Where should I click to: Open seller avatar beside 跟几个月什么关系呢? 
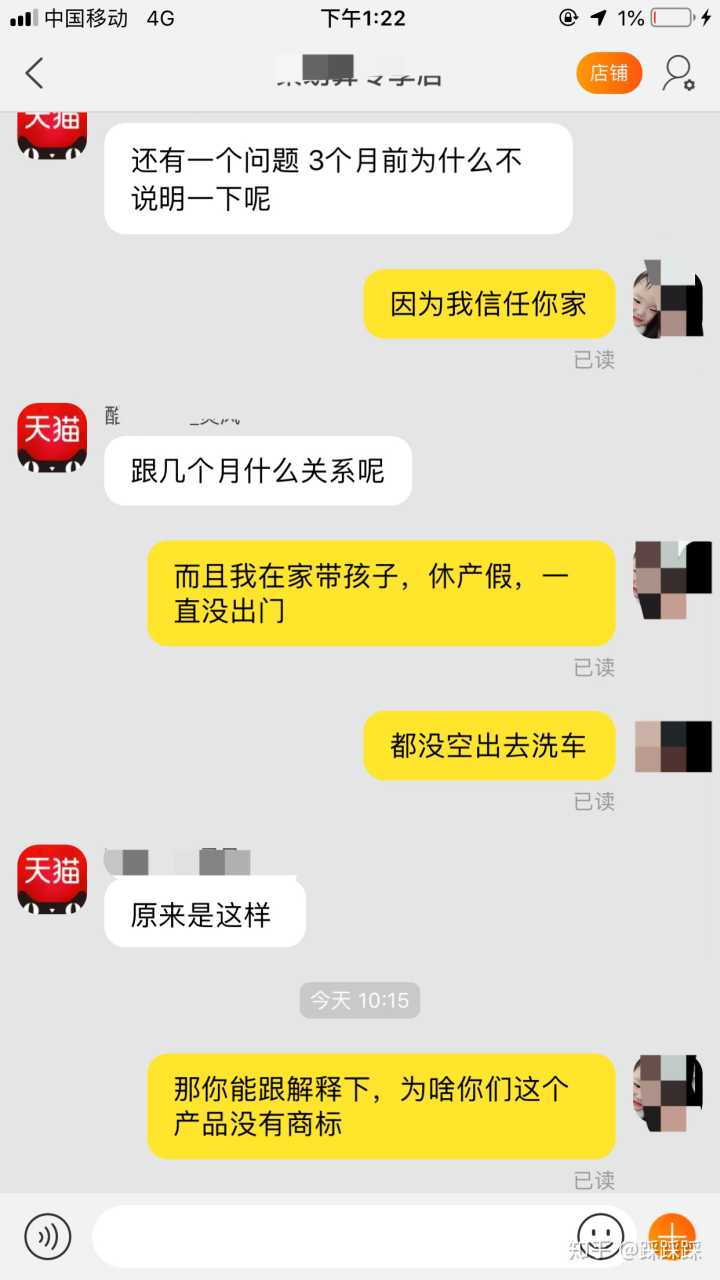tap(52, 437)
